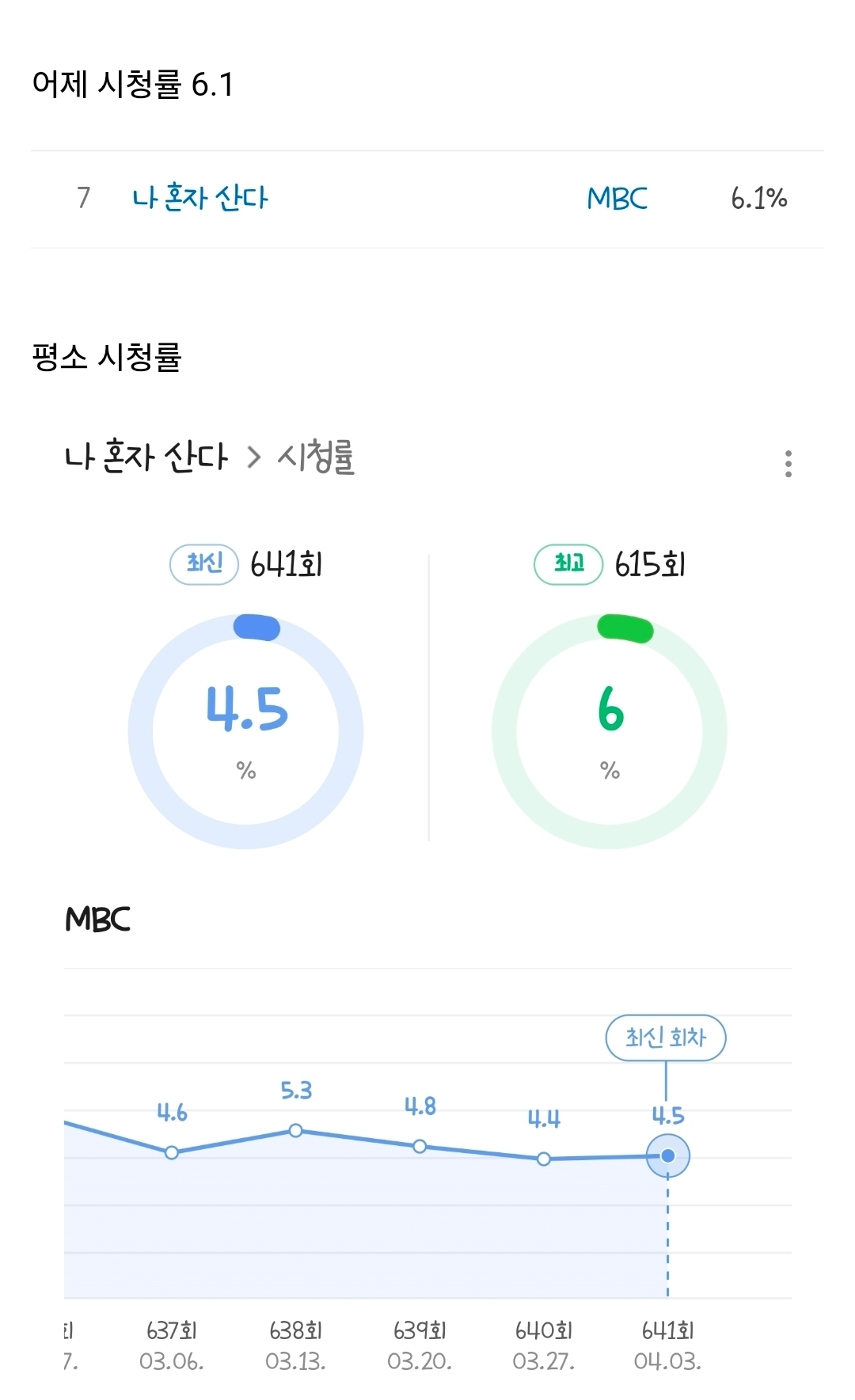Viewport: 855px width, 1400px height.
Task: Click the 최신 badge next to 641회
Action: click(203, 565)
